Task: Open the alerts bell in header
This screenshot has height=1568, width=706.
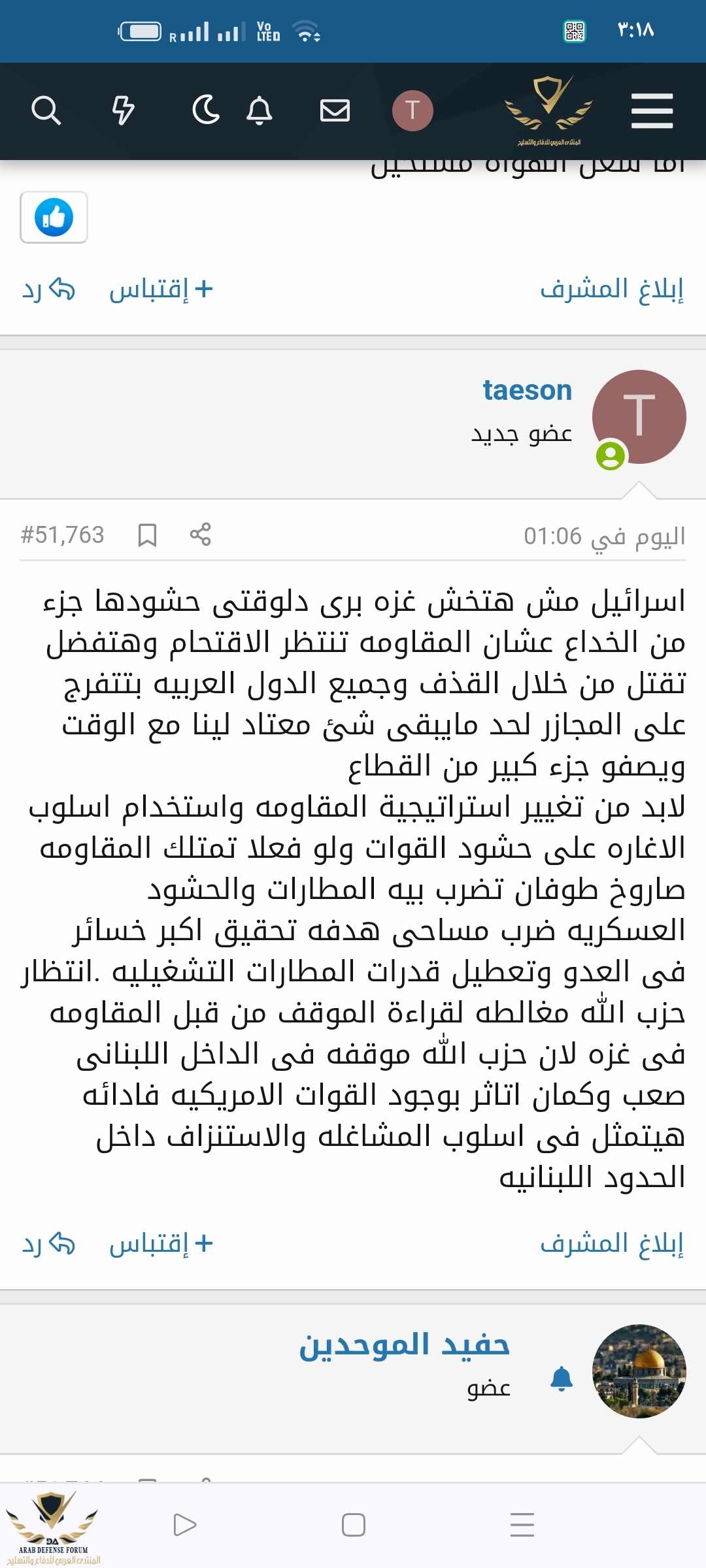Action: coord(260,110)
